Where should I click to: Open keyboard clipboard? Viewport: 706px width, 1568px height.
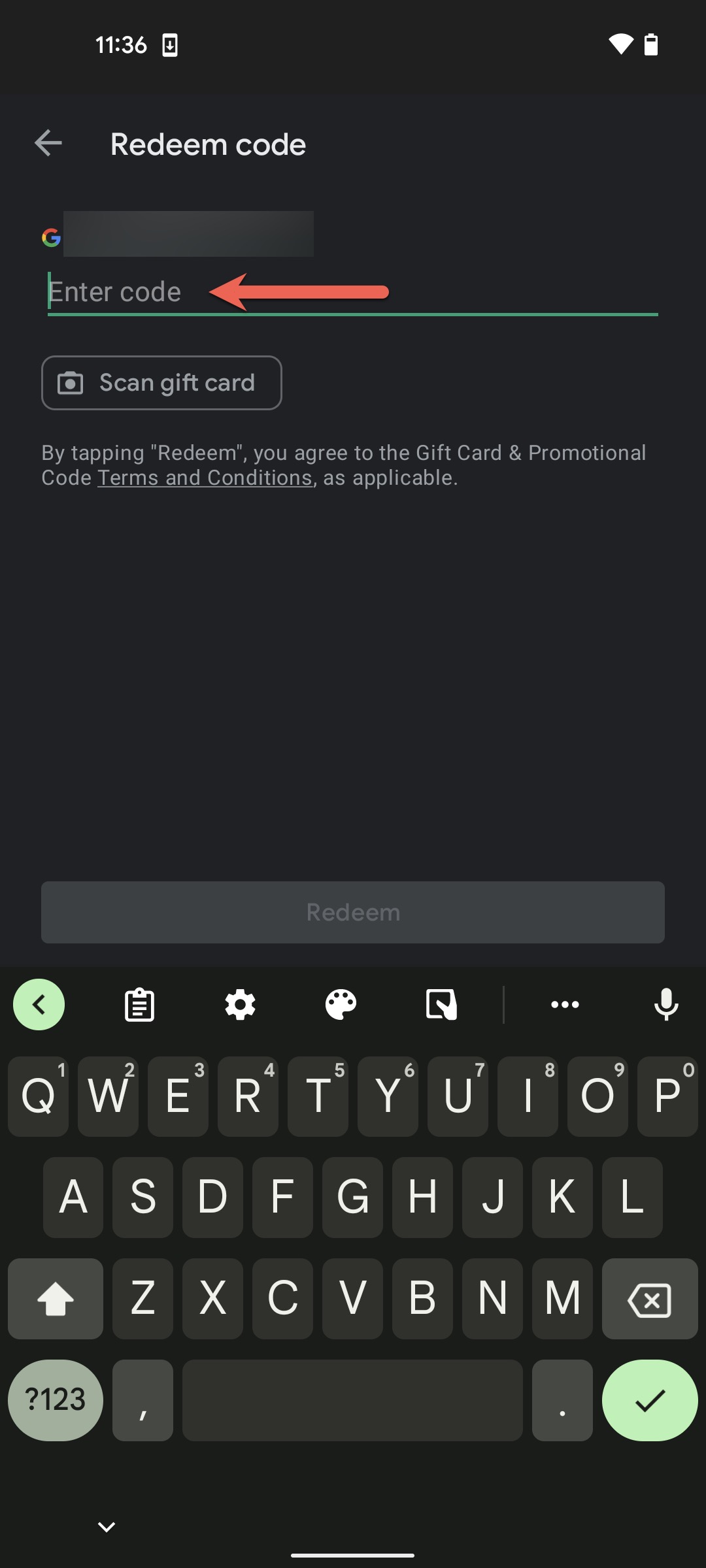(139, 1005)
